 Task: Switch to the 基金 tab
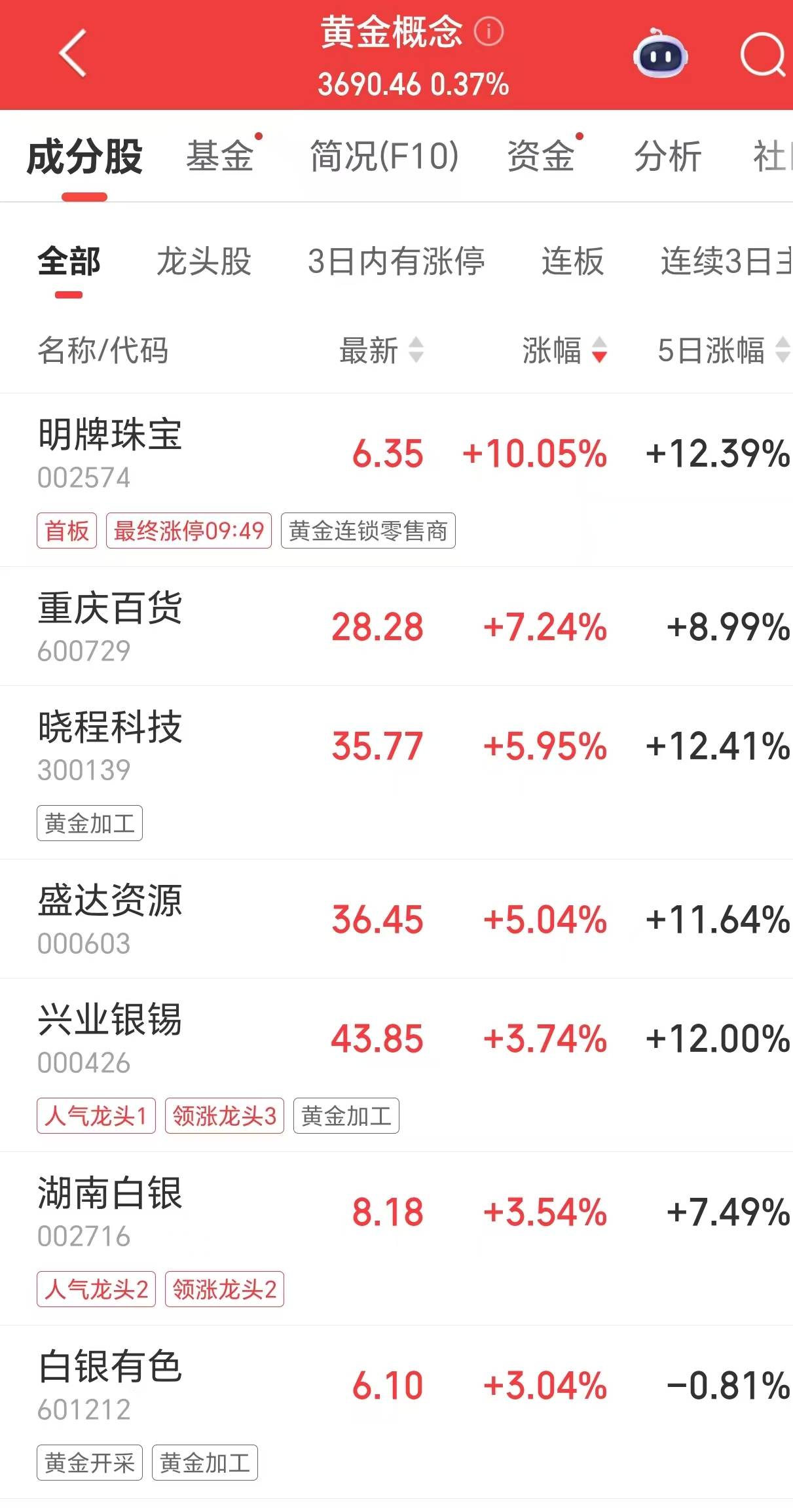220,157
